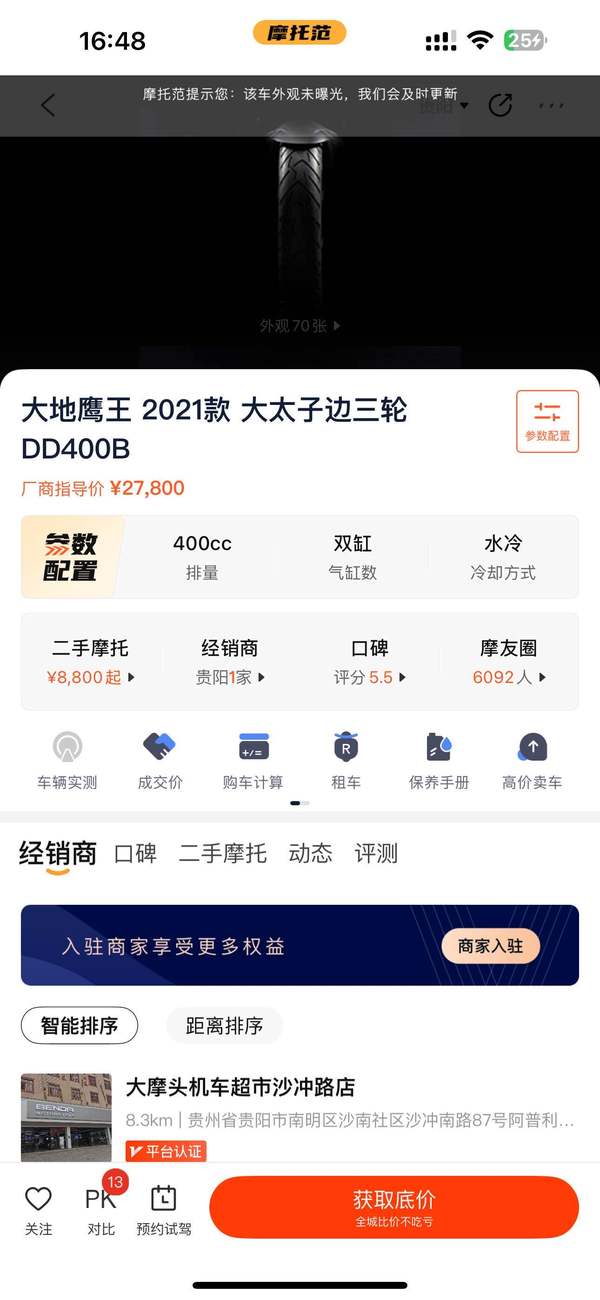Go back using the back arrow
The width and height of the screenshot is (600, 1300).
(48, 105)
